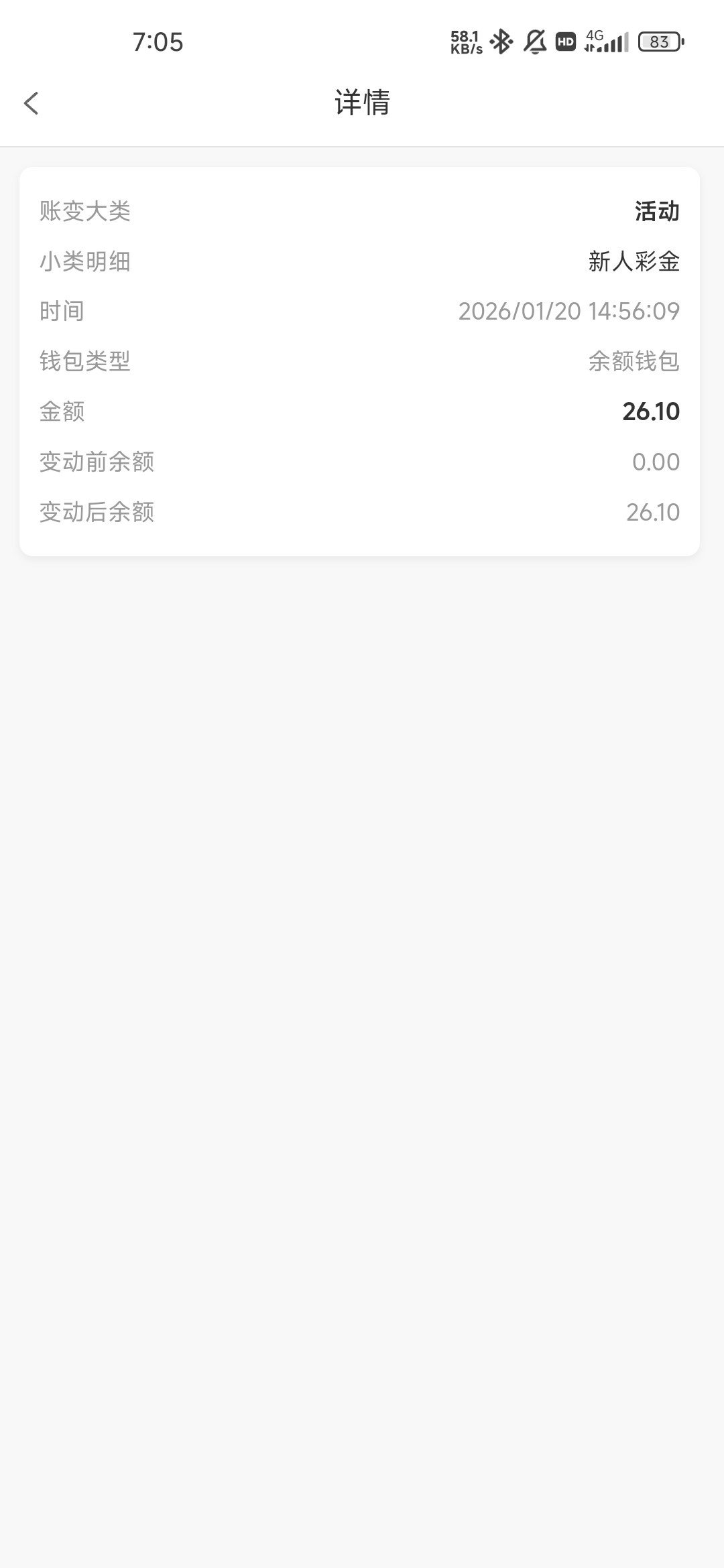The width and height of the screenshot is (724, 1568).
Task: Go back from the 详情 page
Action: tap(32, 103)
